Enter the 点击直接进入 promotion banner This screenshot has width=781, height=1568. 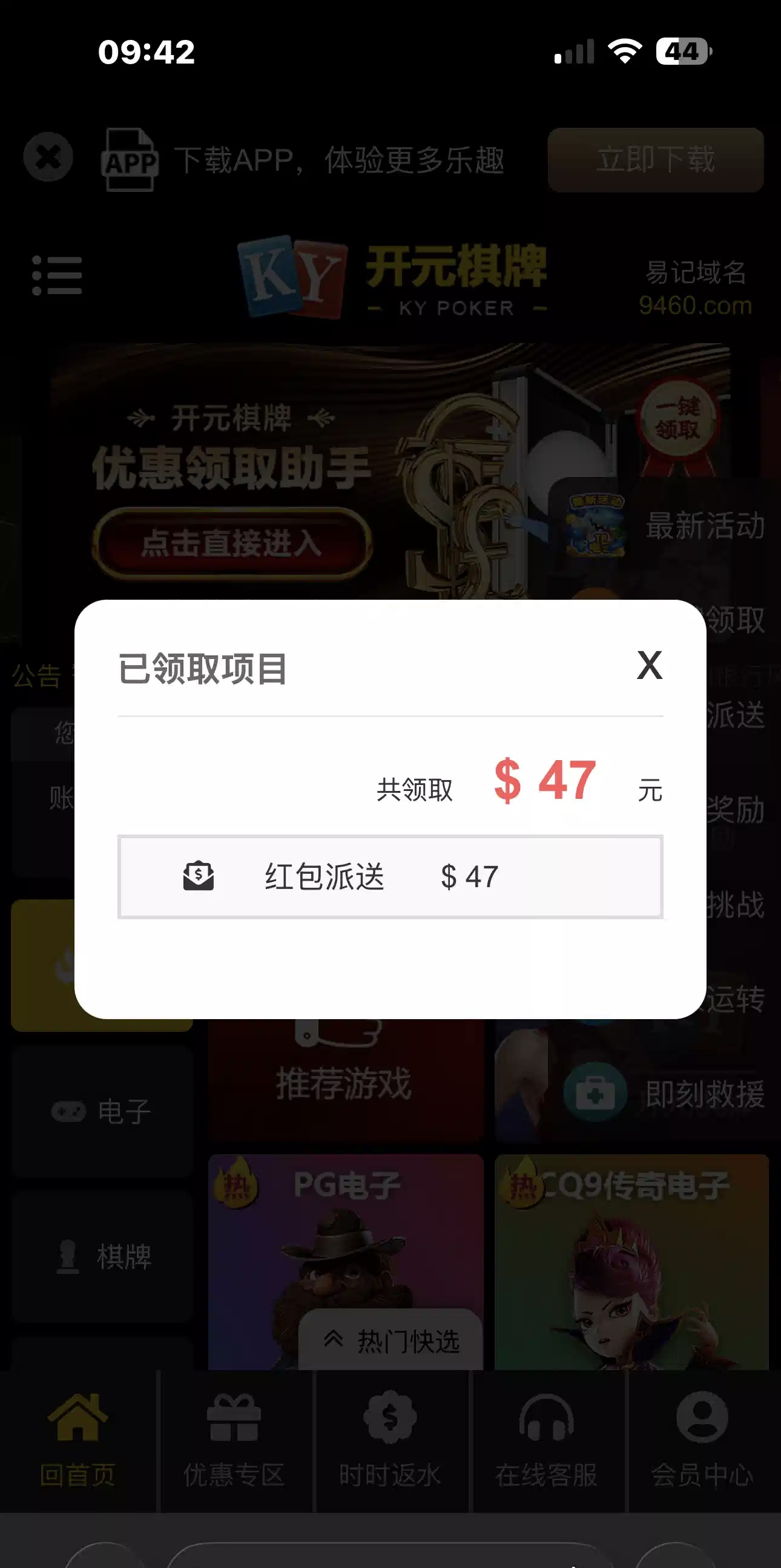(231, 542)
